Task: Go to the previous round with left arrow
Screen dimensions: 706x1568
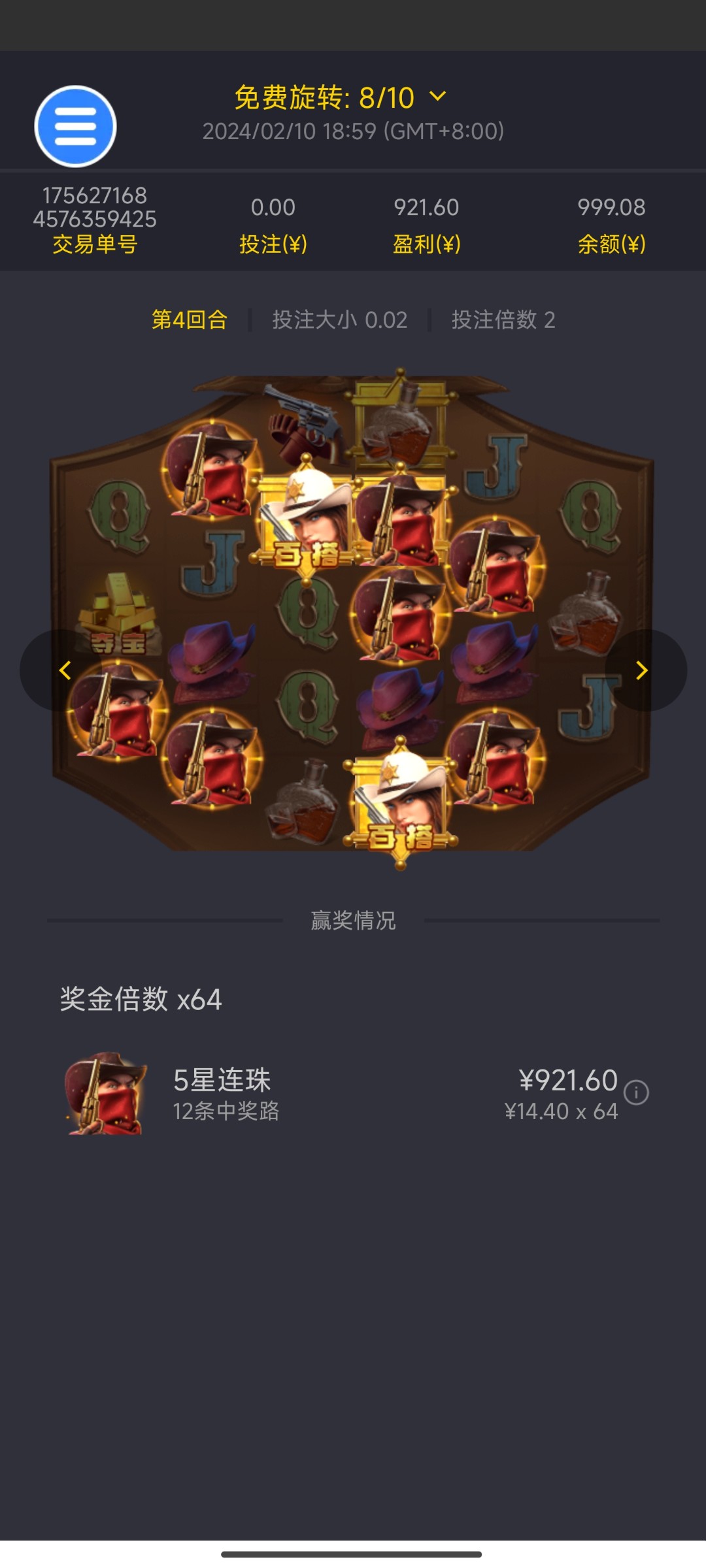Action: coord(65,670)
